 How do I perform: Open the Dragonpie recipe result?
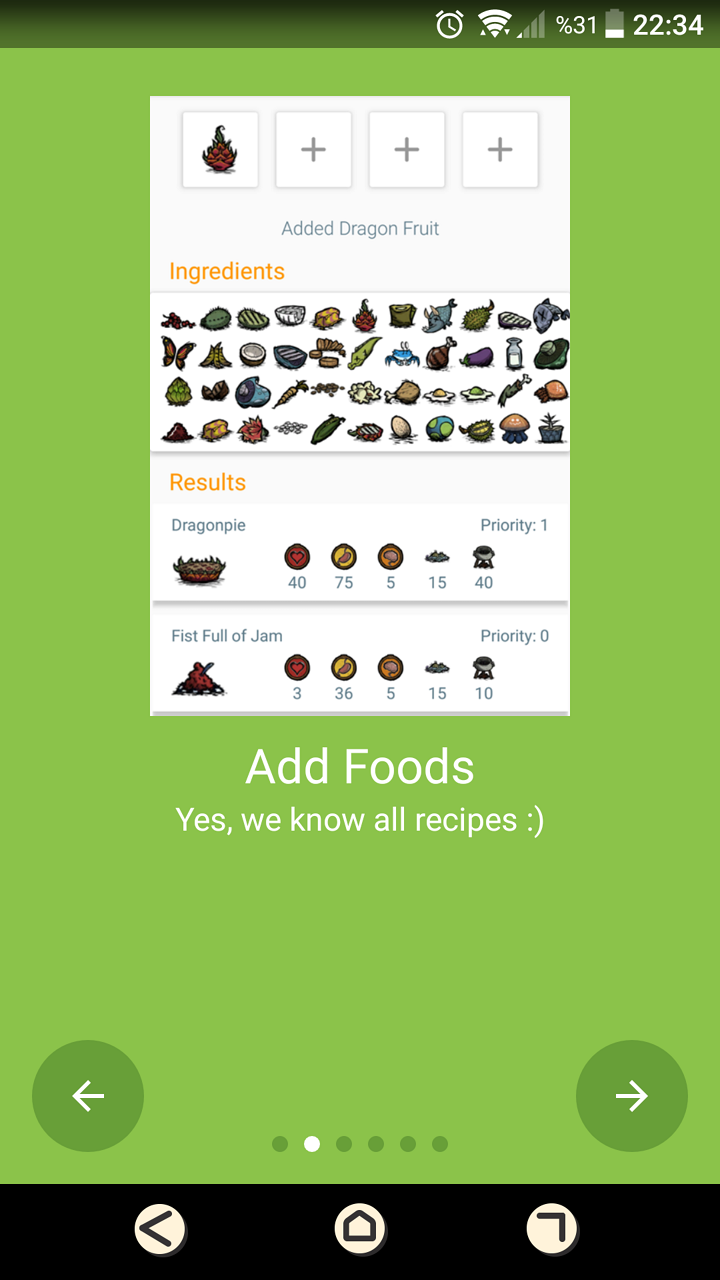pos(360,556)
